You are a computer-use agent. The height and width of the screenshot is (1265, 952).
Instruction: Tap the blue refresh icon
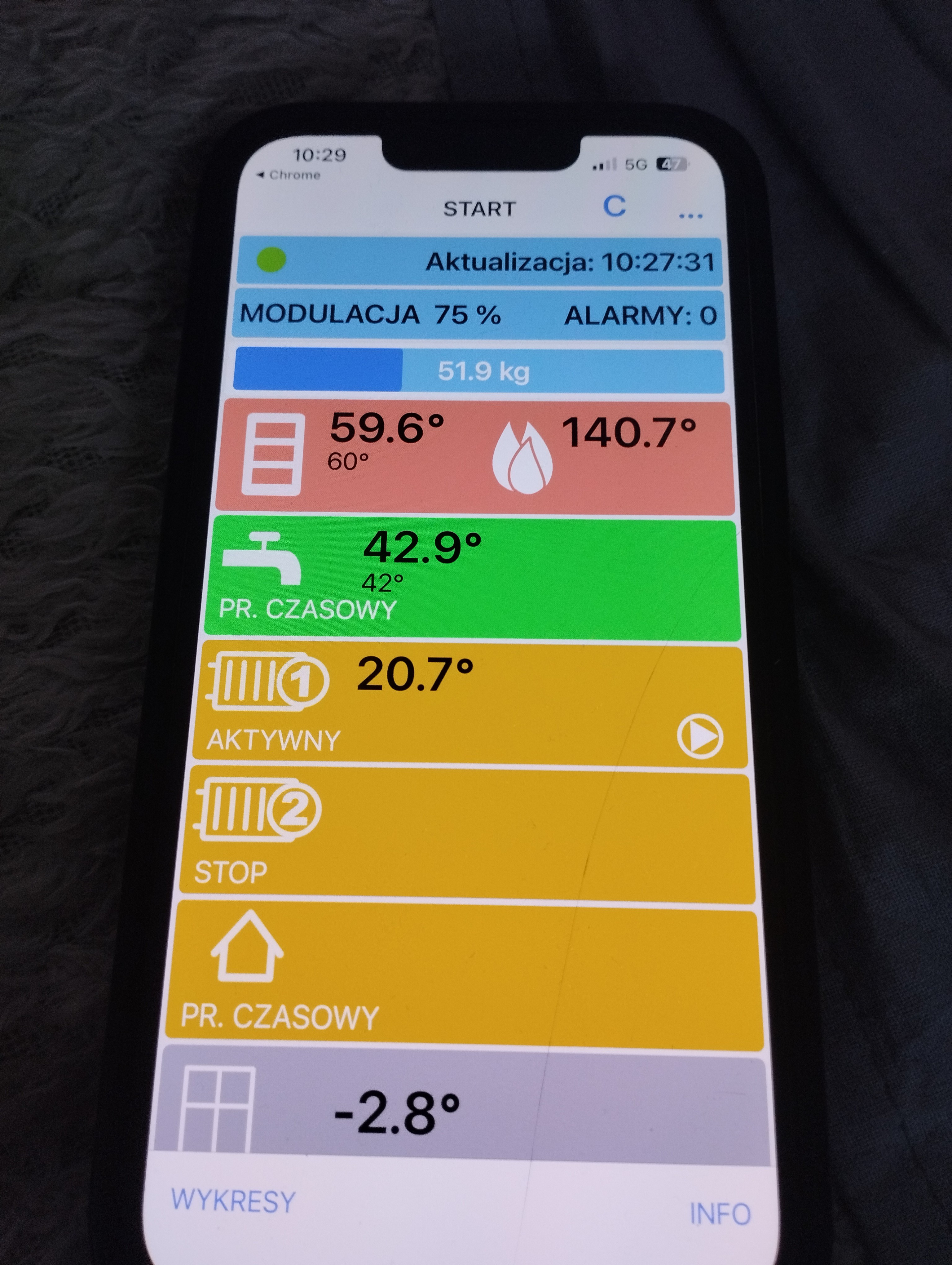coord(614,207)
